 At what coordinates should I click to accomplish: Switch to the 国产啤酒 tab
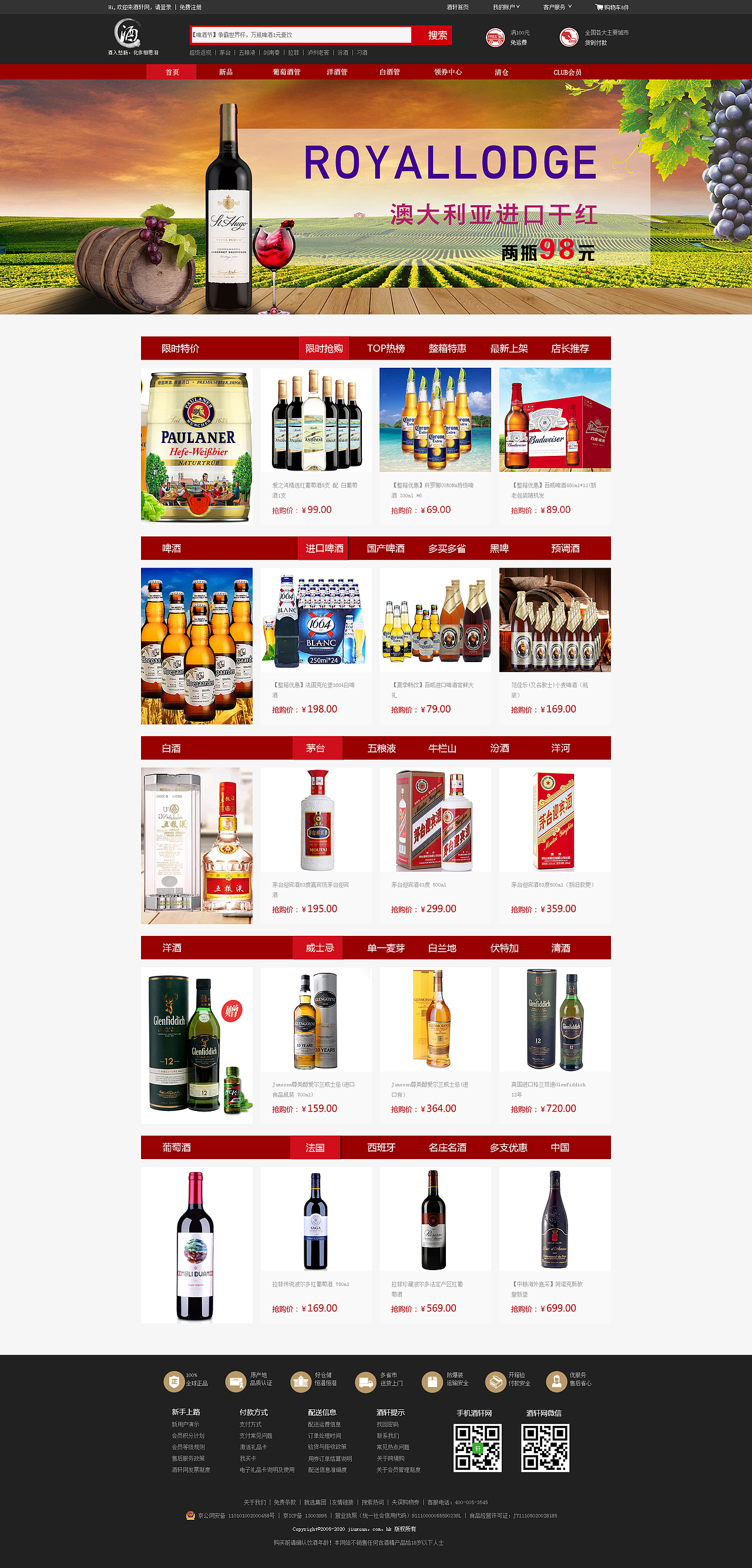click(385, 548)
